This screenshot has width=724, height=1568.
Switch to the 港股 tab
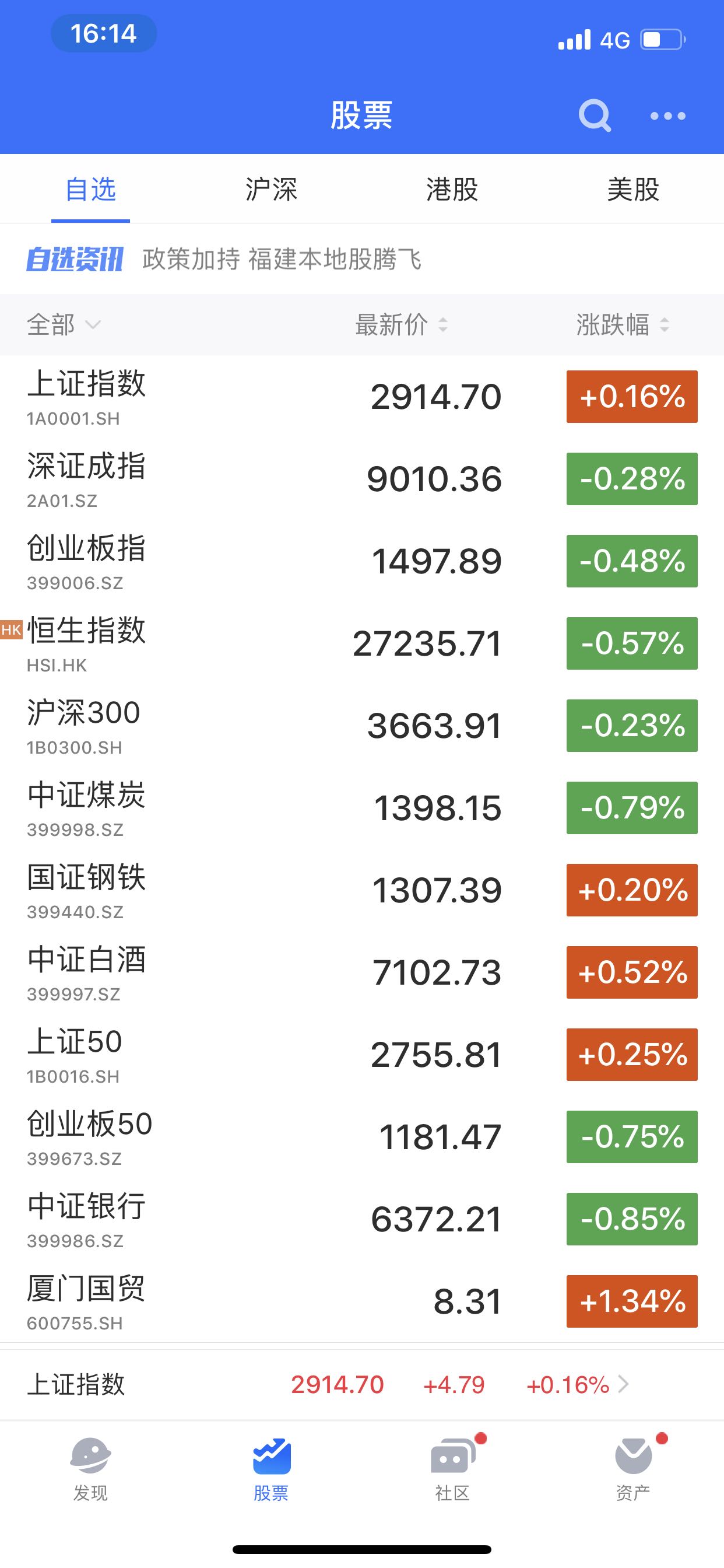click(x=452, y=190)
